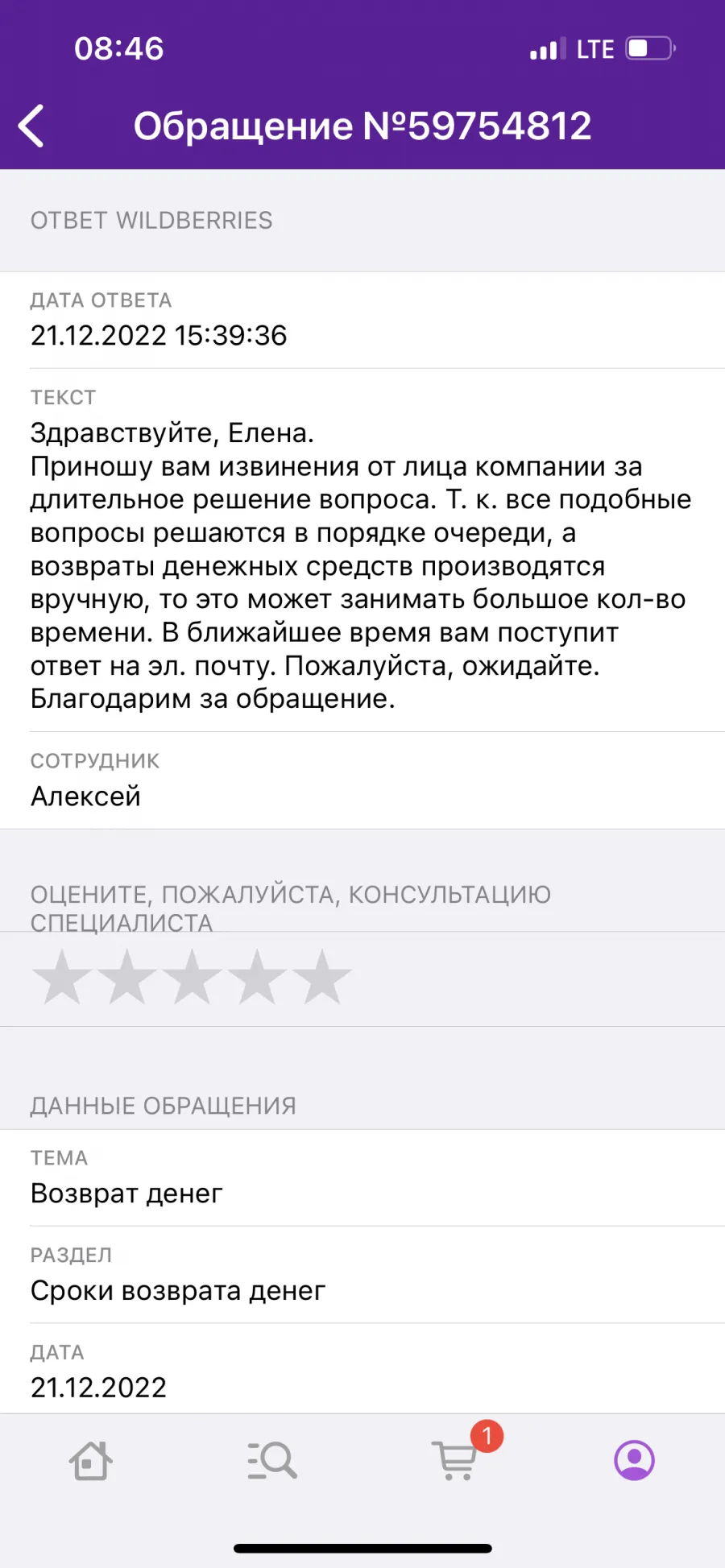Give the specialist five stars
The height and width of the screenshot is (1568, 725).
click(322, 977)
